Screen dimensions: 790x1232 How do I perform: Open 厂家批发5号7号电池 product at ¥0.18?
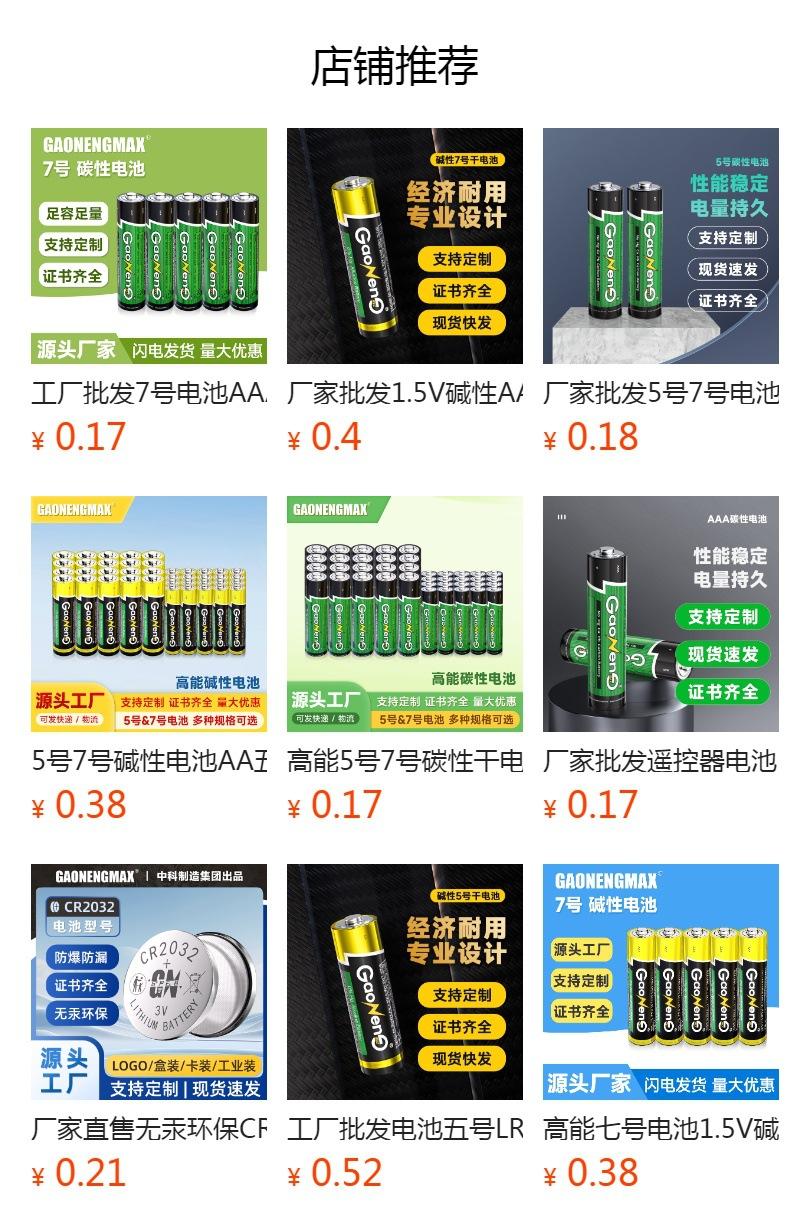[x=660, y=246]
